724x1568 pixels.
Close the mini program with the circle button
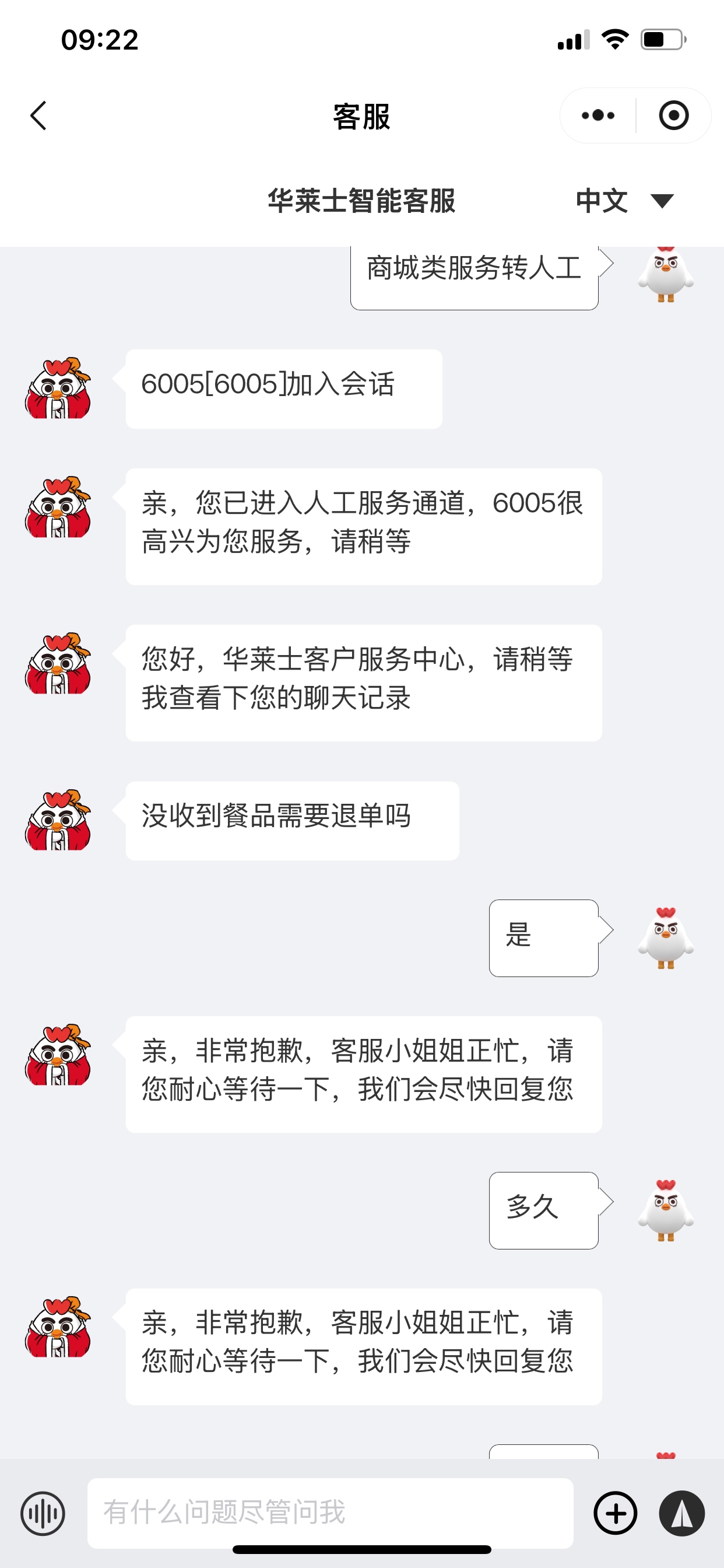(x=673, y=116)
